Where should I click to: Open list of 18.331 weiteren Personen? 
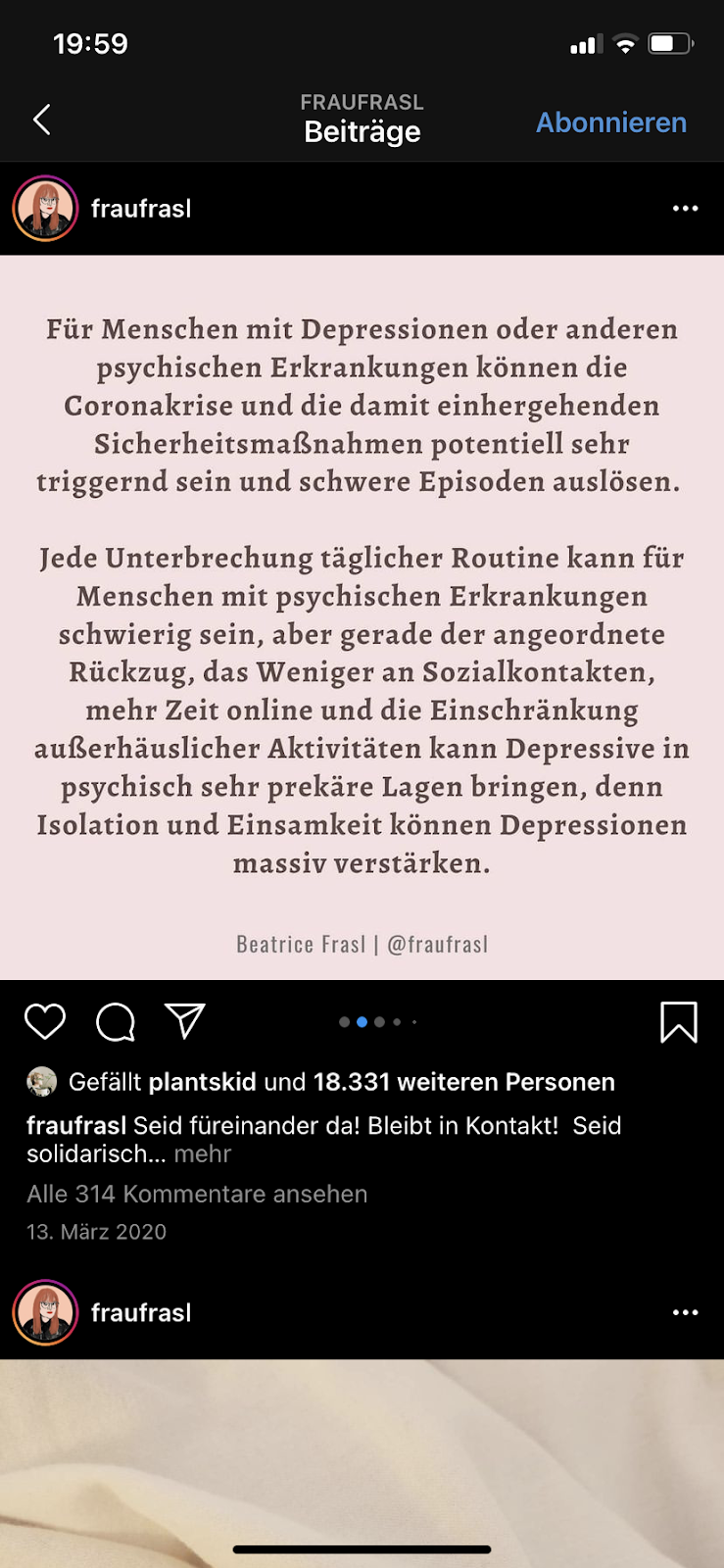click(x=463, y=1082)
